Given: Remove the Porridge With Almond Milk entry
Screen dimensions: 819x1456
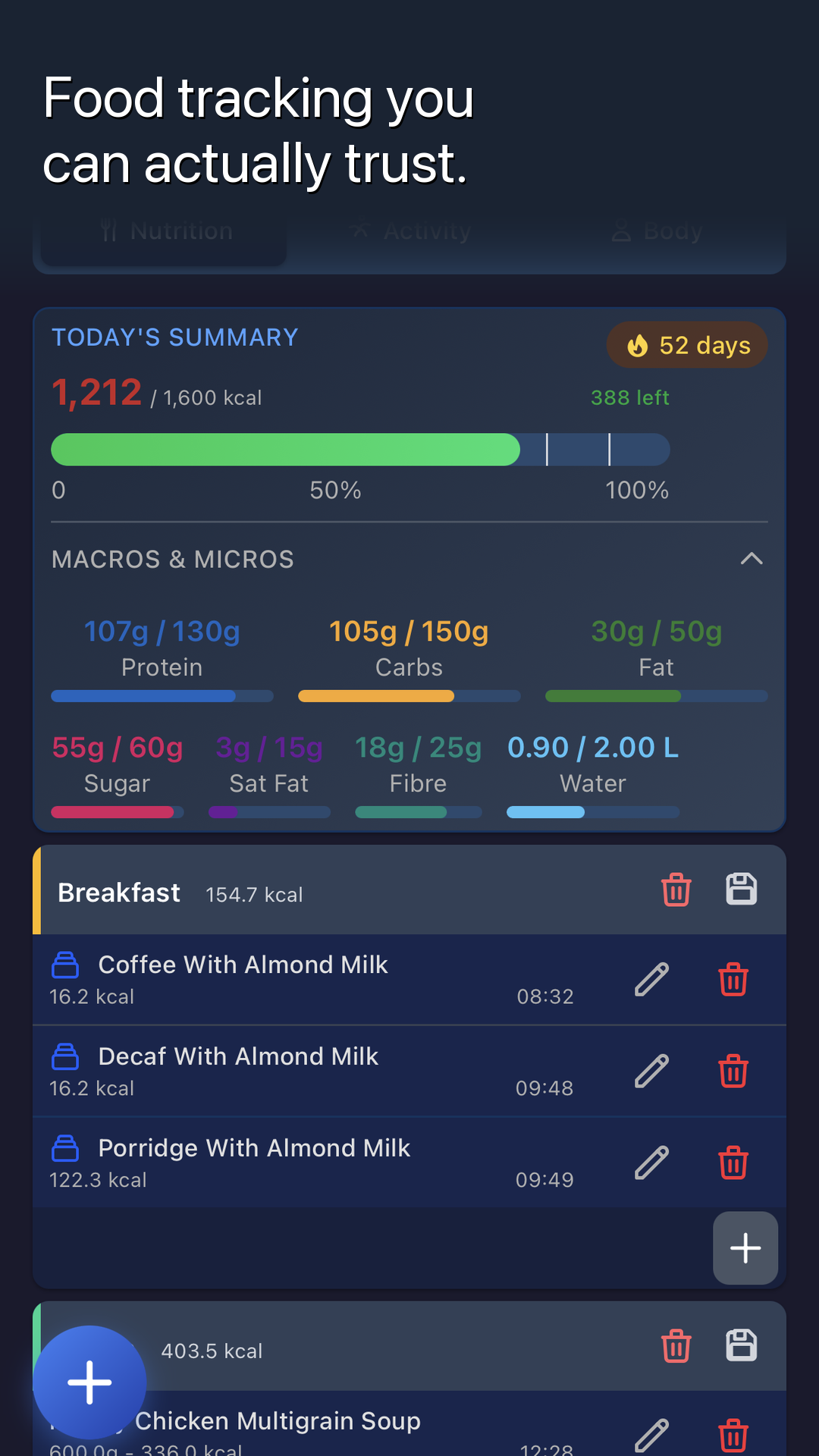Looking at the screenshot, I should pos(733,1163).
